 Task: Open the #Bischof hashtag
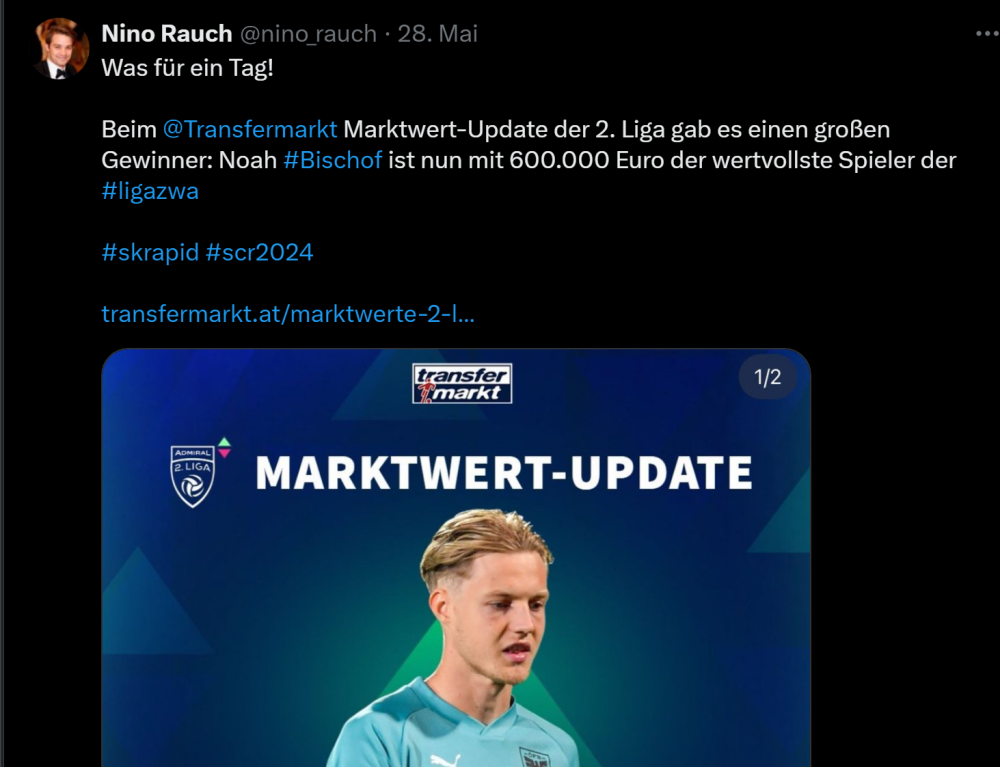click(333, 160)
